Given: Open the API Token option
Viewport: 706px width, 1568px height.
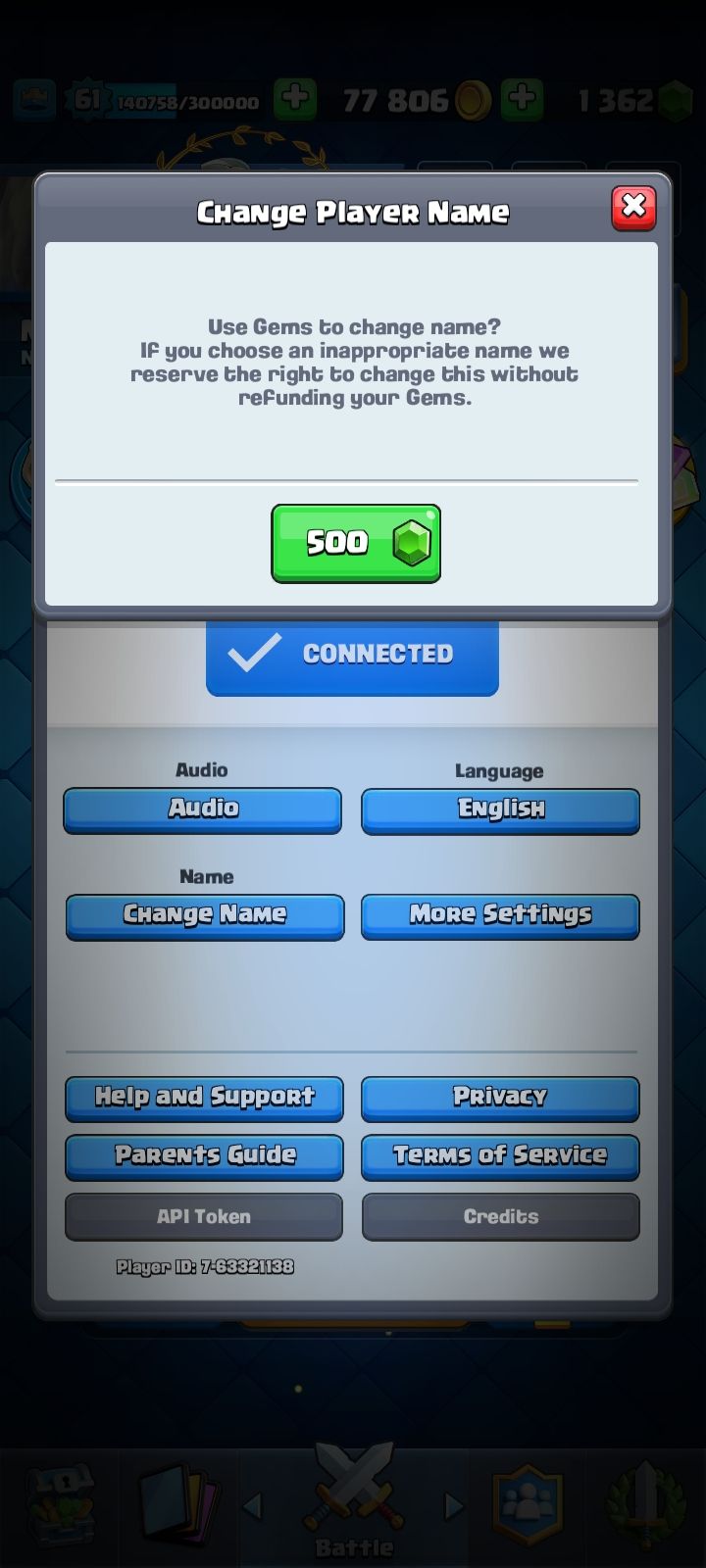Looking at the screenshot, I should [x=204, y=1216].
